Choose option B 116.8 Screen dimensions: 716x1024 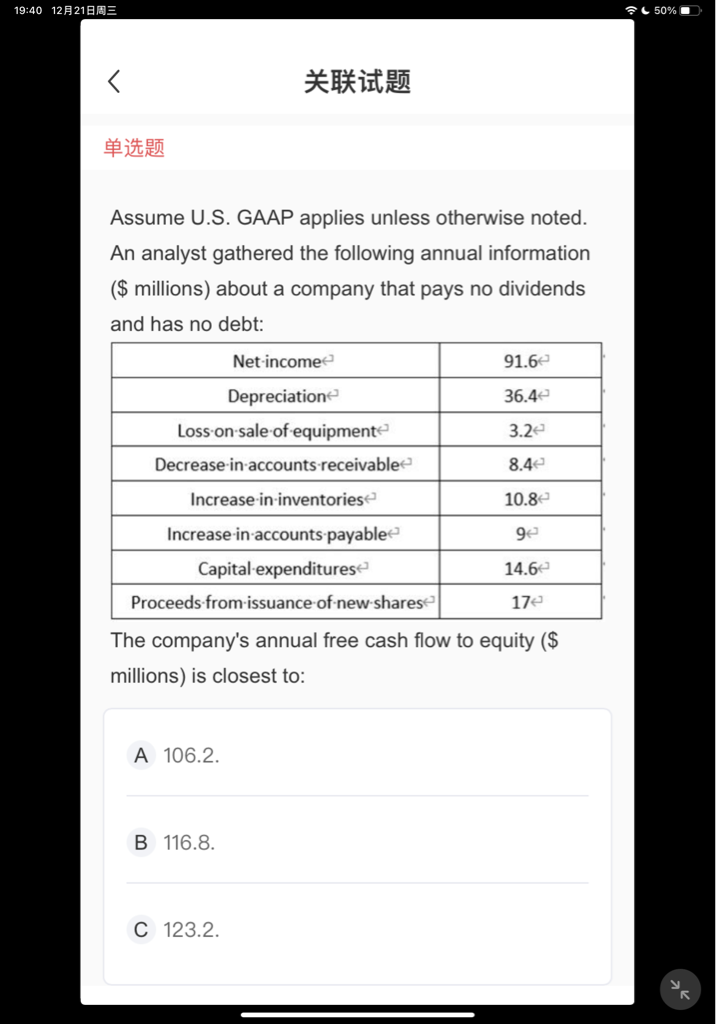tap(188, 843)
